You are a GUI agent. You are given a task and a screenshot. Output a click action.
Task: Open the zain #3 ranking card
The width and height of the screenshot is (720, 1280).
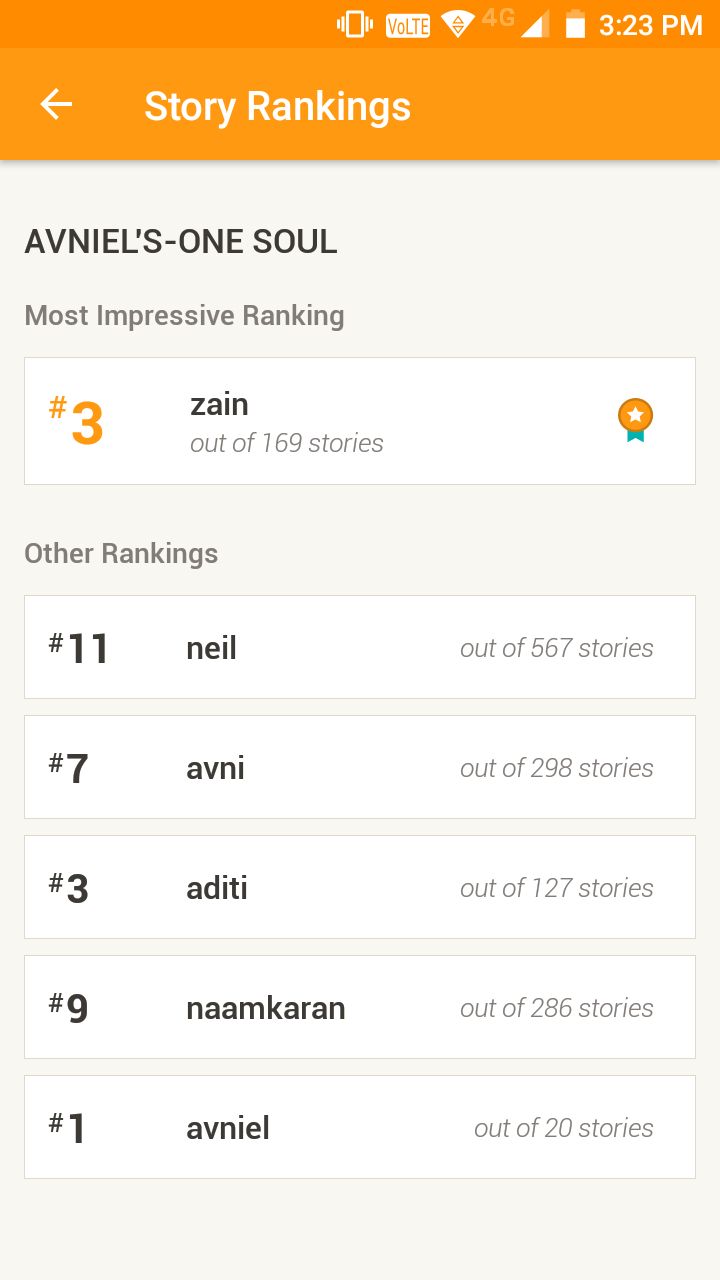click(360, 421)
